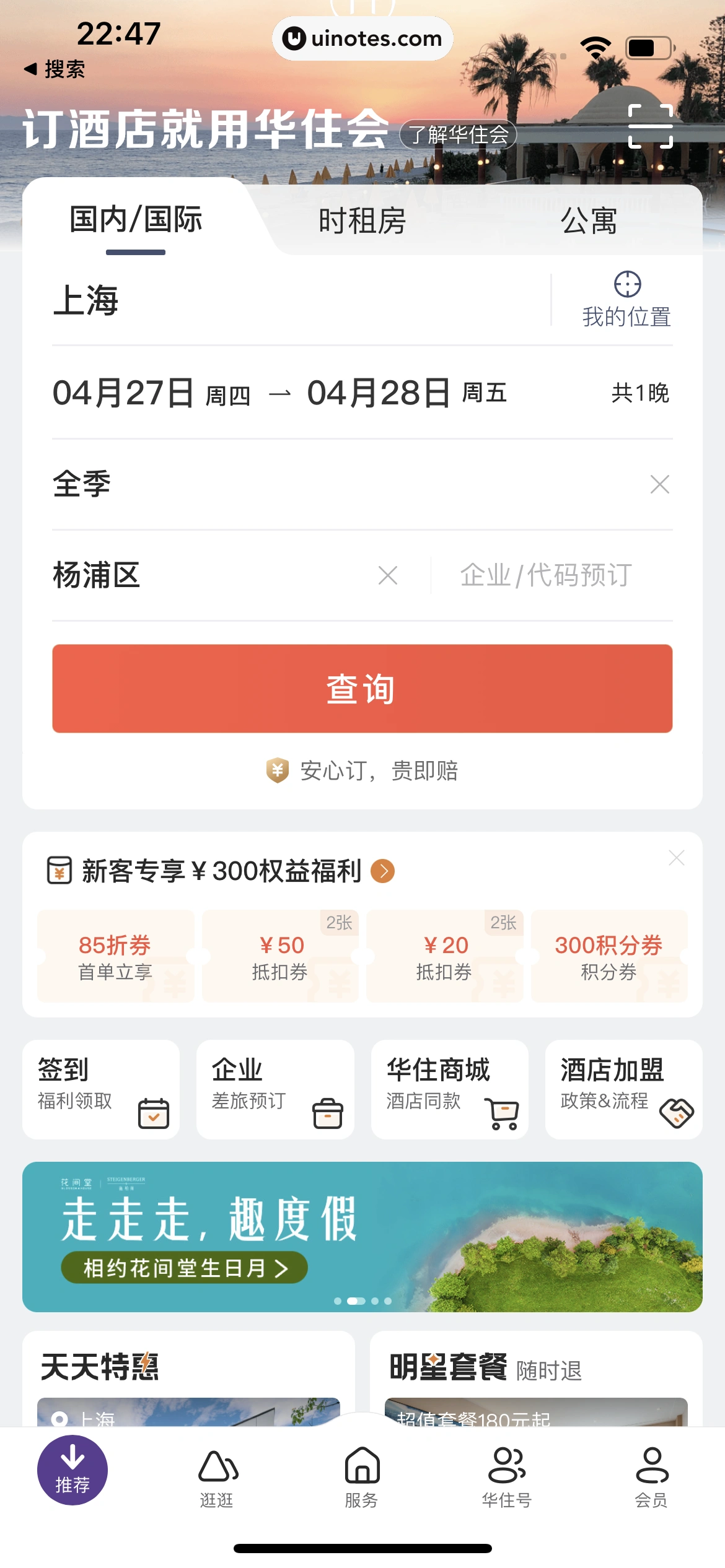Claim the 85折券 coupon
The image size is (725, 1568).
115,956
